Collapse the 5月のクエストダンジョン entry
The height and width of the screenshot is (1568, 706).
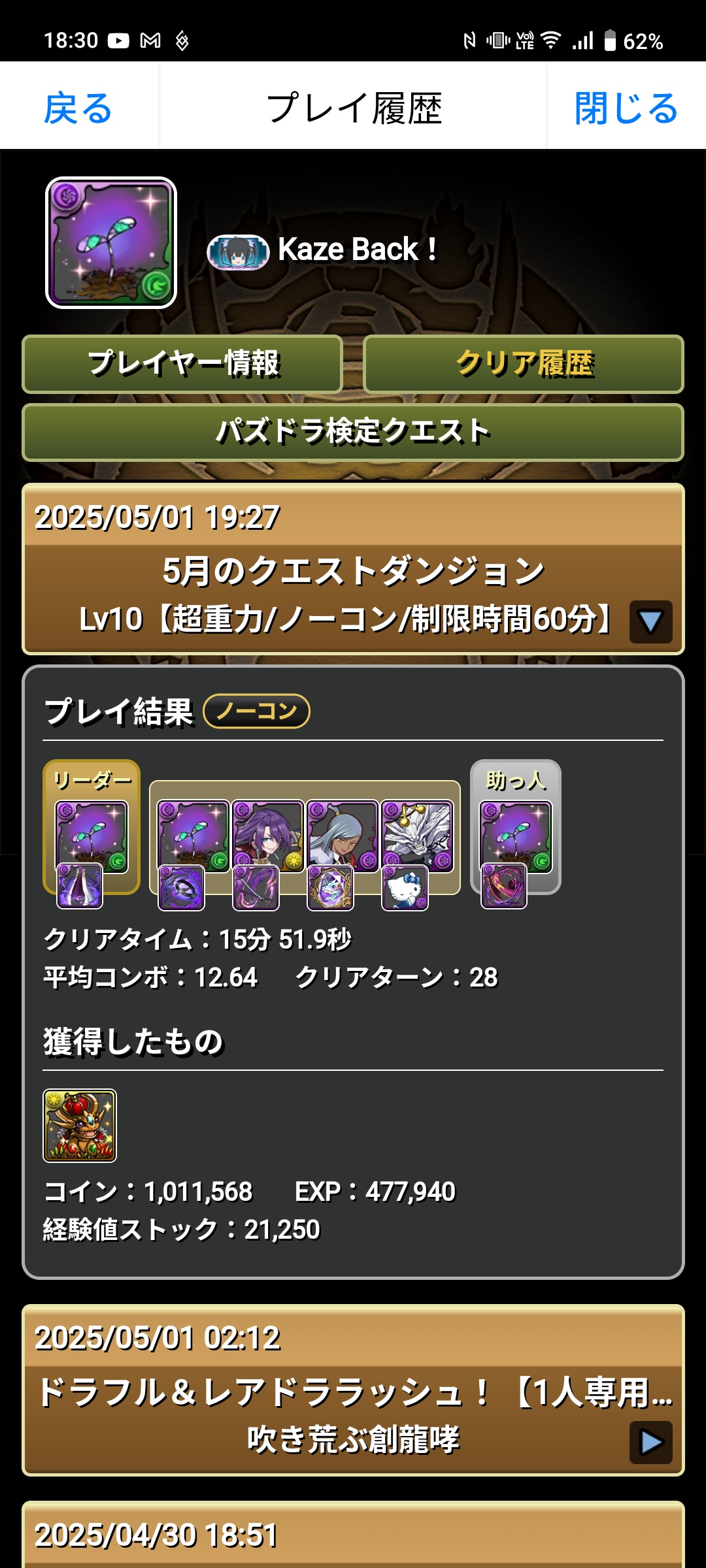pyautogui.click(x=650, y=621)
